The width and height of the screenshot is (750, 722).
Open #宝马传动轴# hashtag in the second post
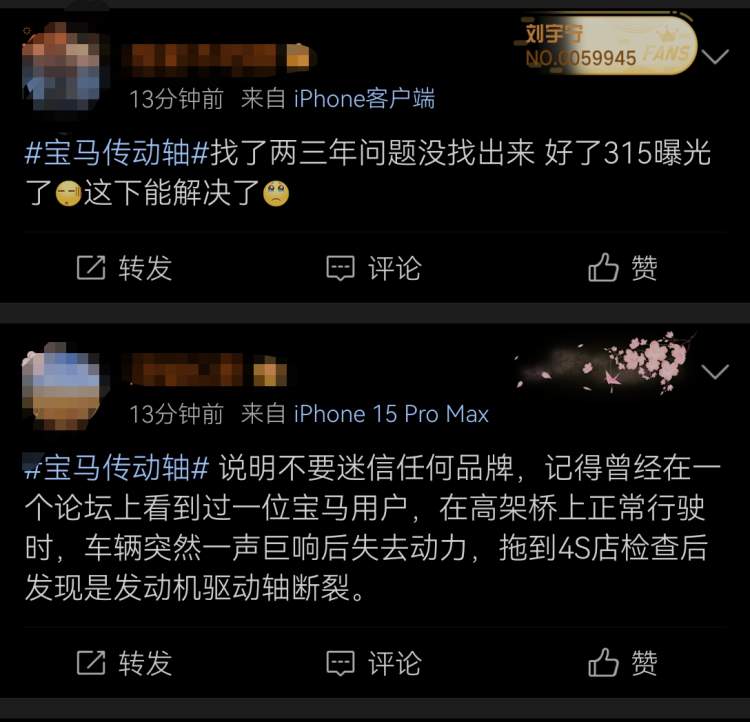(115, 466)
